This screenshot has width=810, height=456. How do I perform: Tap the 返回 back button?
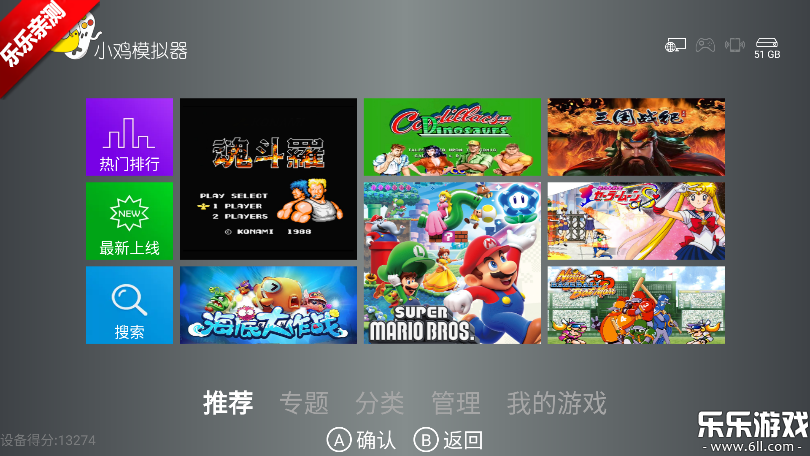449,440
